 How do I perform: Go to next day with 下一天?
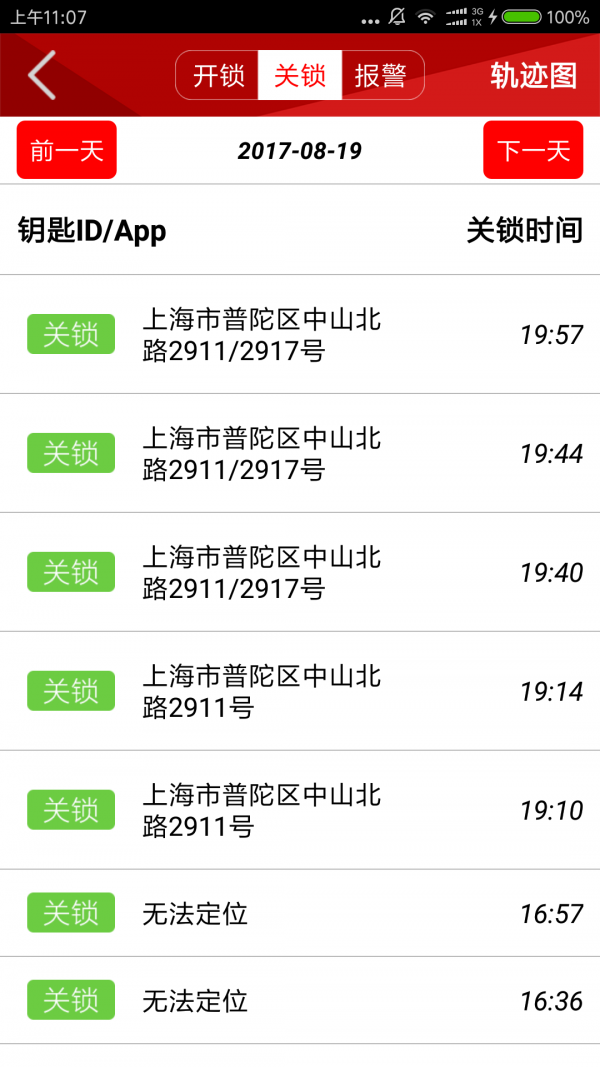tap(533, 150)
